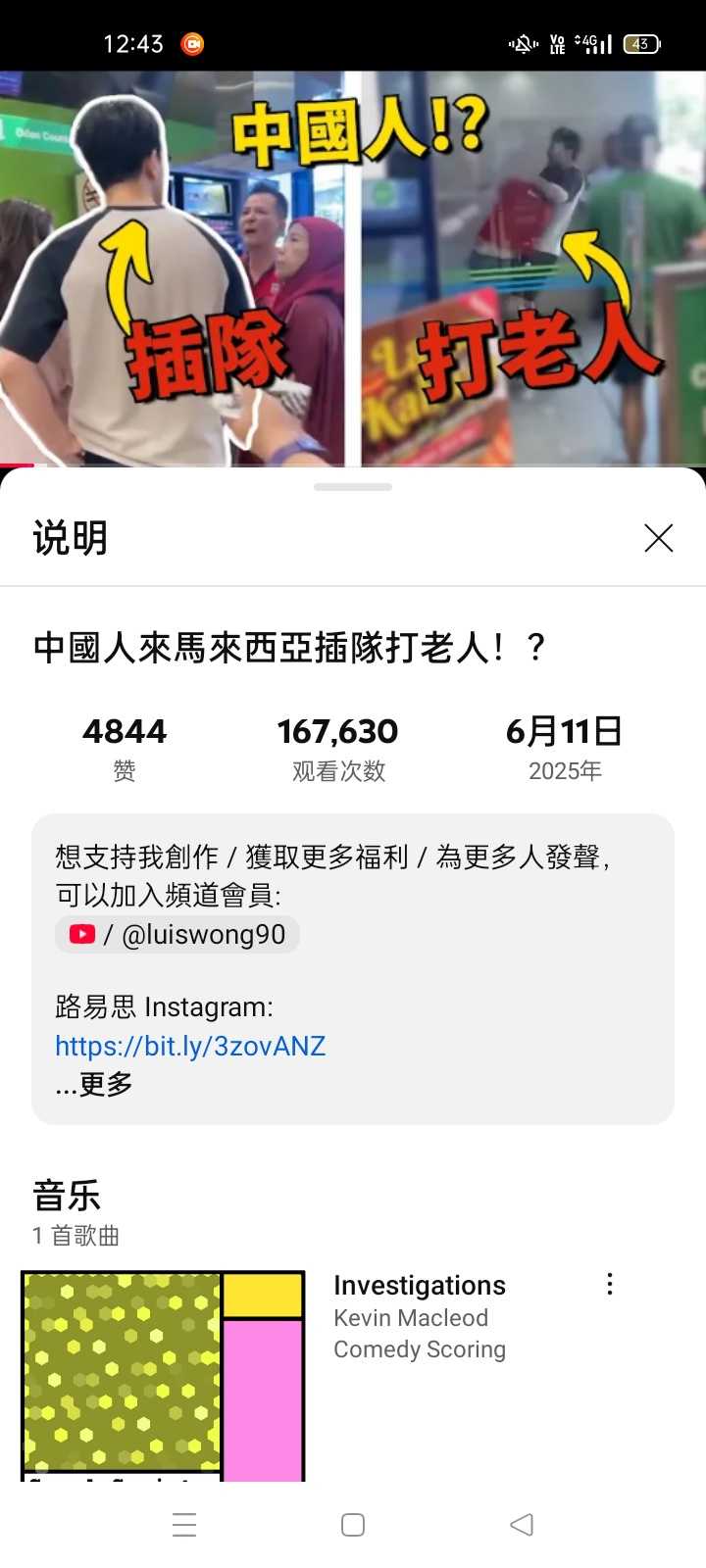Open the Investigations song album artwork
This screenshot has height=1568, width=706.
(x=163, y=1375)
